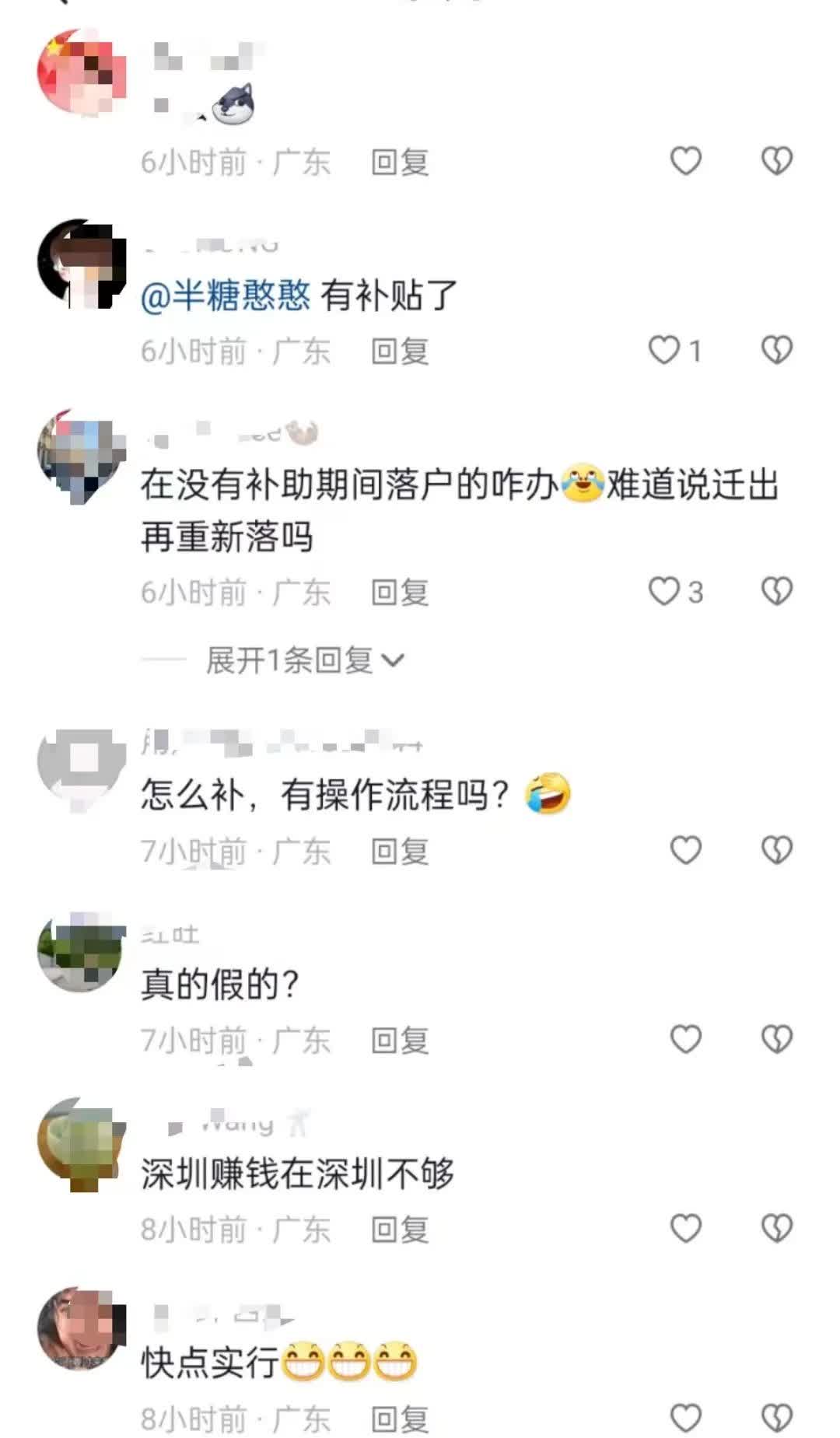Dislike the comment '快点实行'
Viewport: 840px width, 1438px height.
coord(776,1419)
